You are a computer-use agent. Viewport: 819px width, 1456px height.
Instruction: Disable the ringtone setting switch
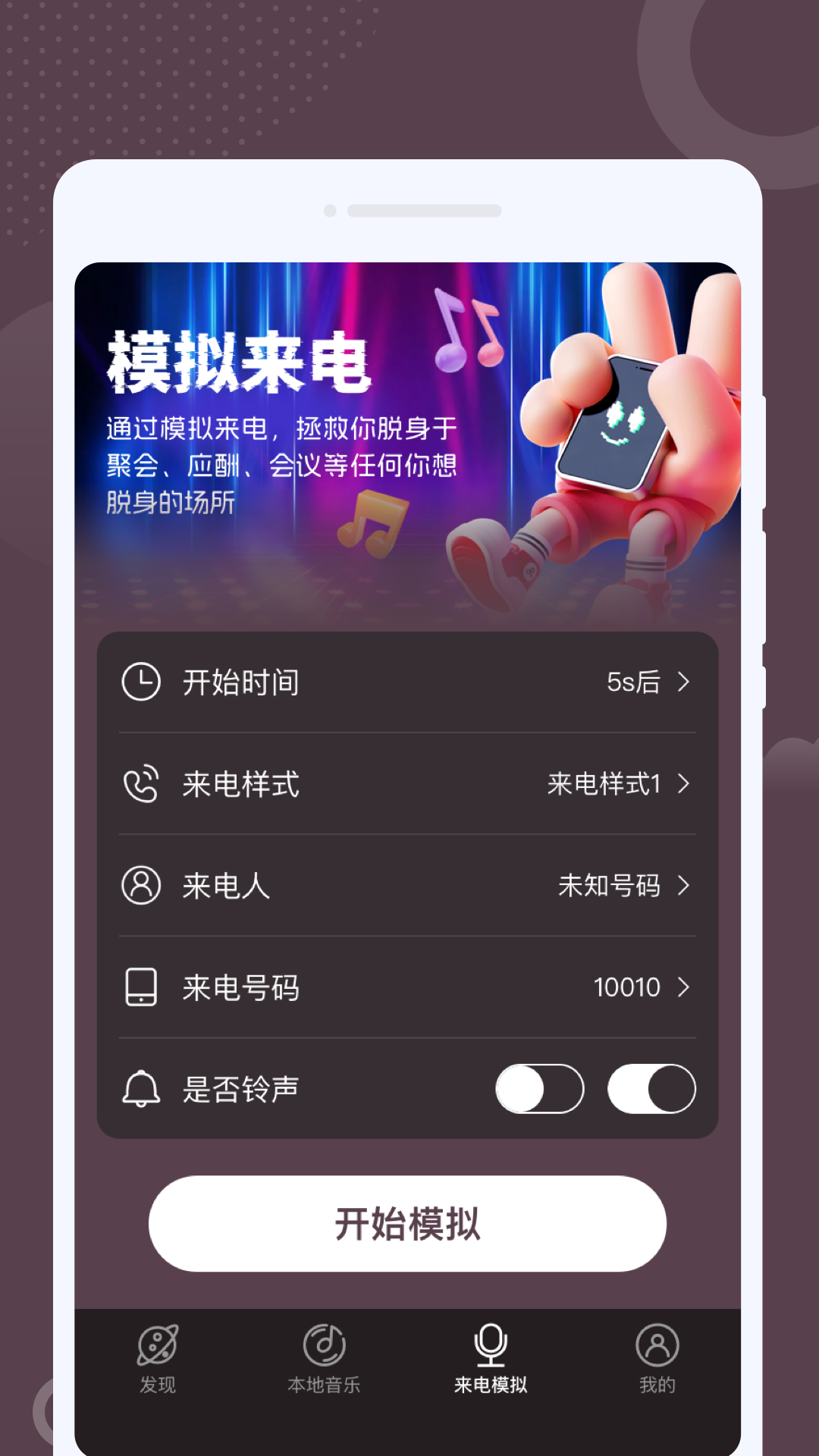click(x=651, y=1089)
